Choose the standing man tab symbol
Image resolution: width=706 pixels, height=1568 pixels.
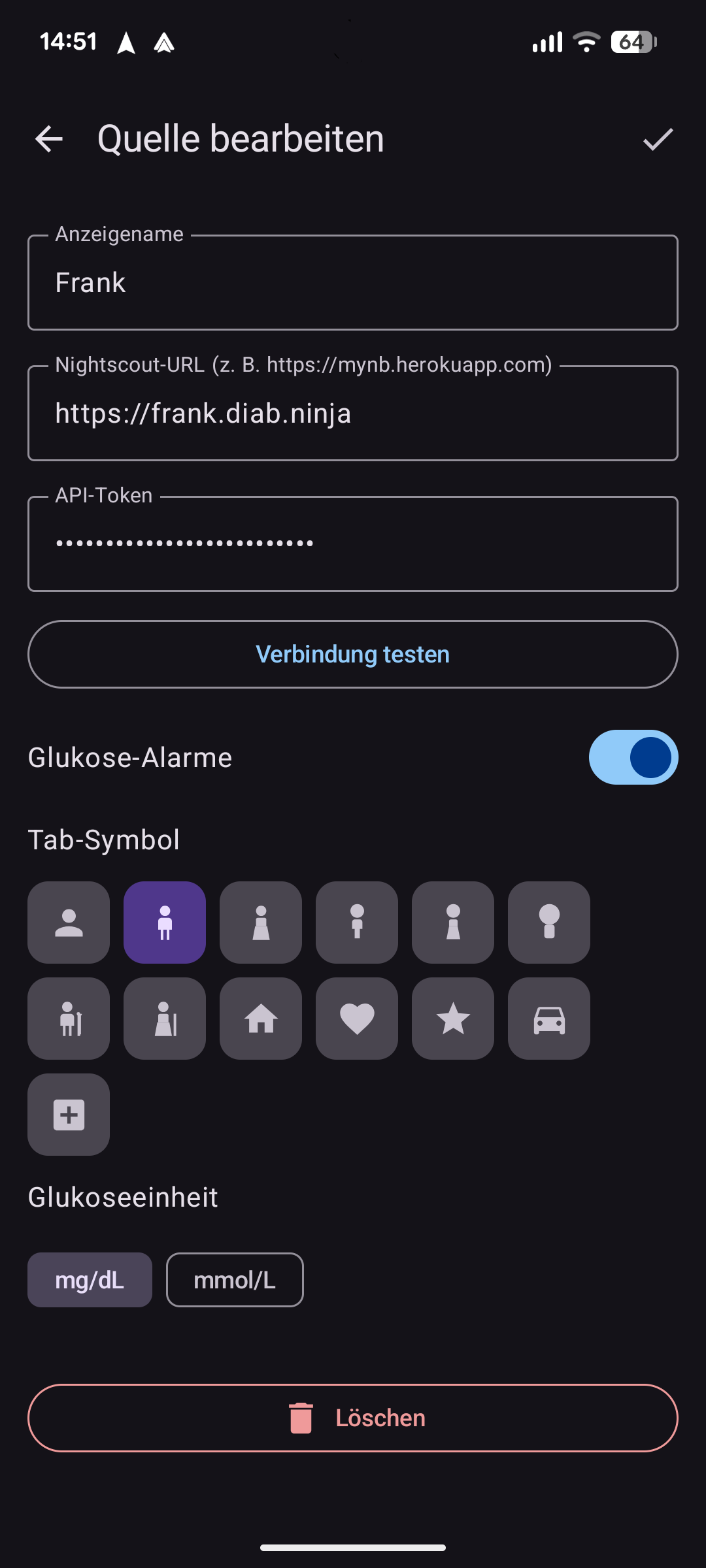356,922
